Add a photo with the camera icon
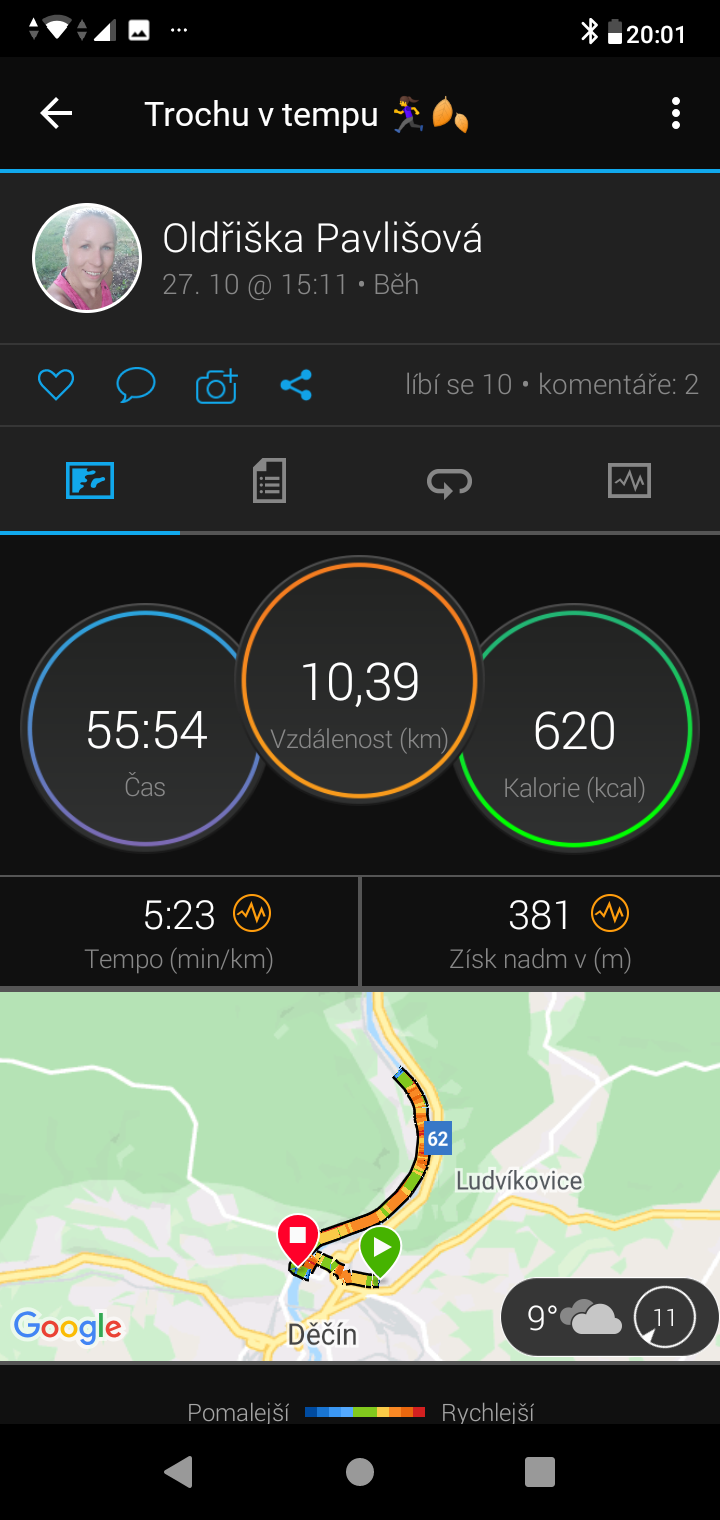The height and width of the screenshot is (1520, 720). click(216, 385)
